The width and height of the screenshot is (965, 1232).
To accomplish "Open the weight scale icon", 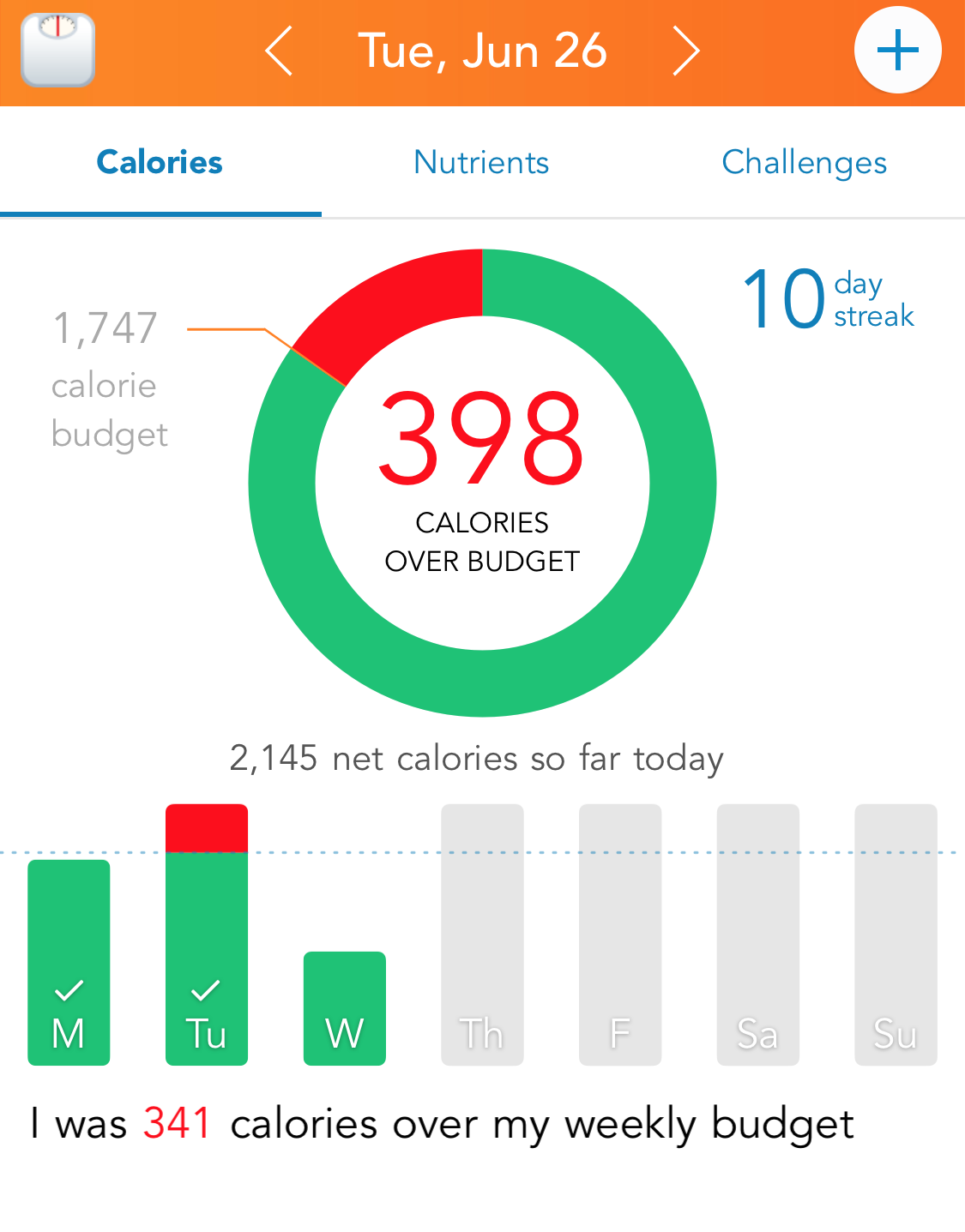I will click(x=57, y=51).
